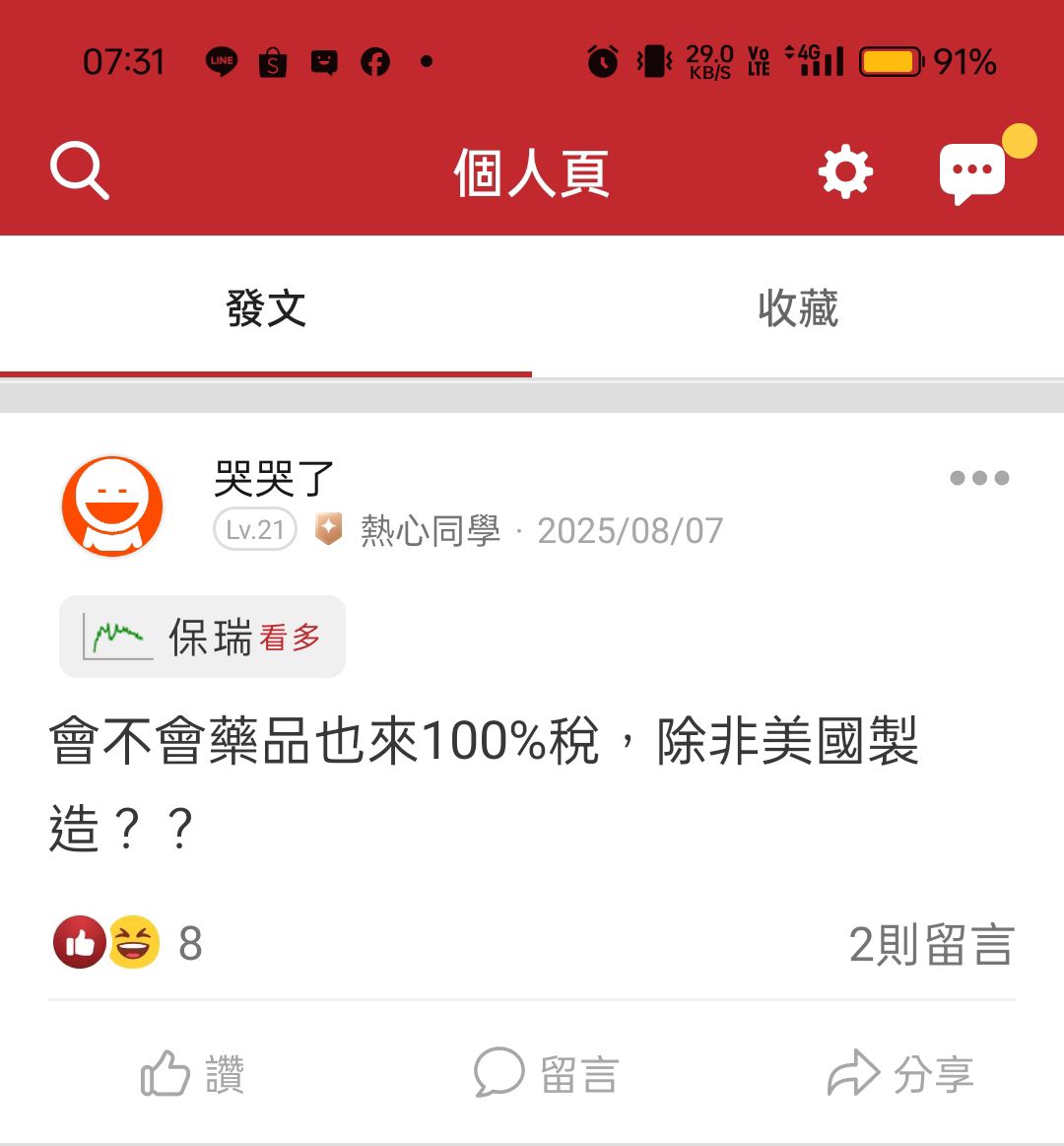Open the search icon

[79, 171]
